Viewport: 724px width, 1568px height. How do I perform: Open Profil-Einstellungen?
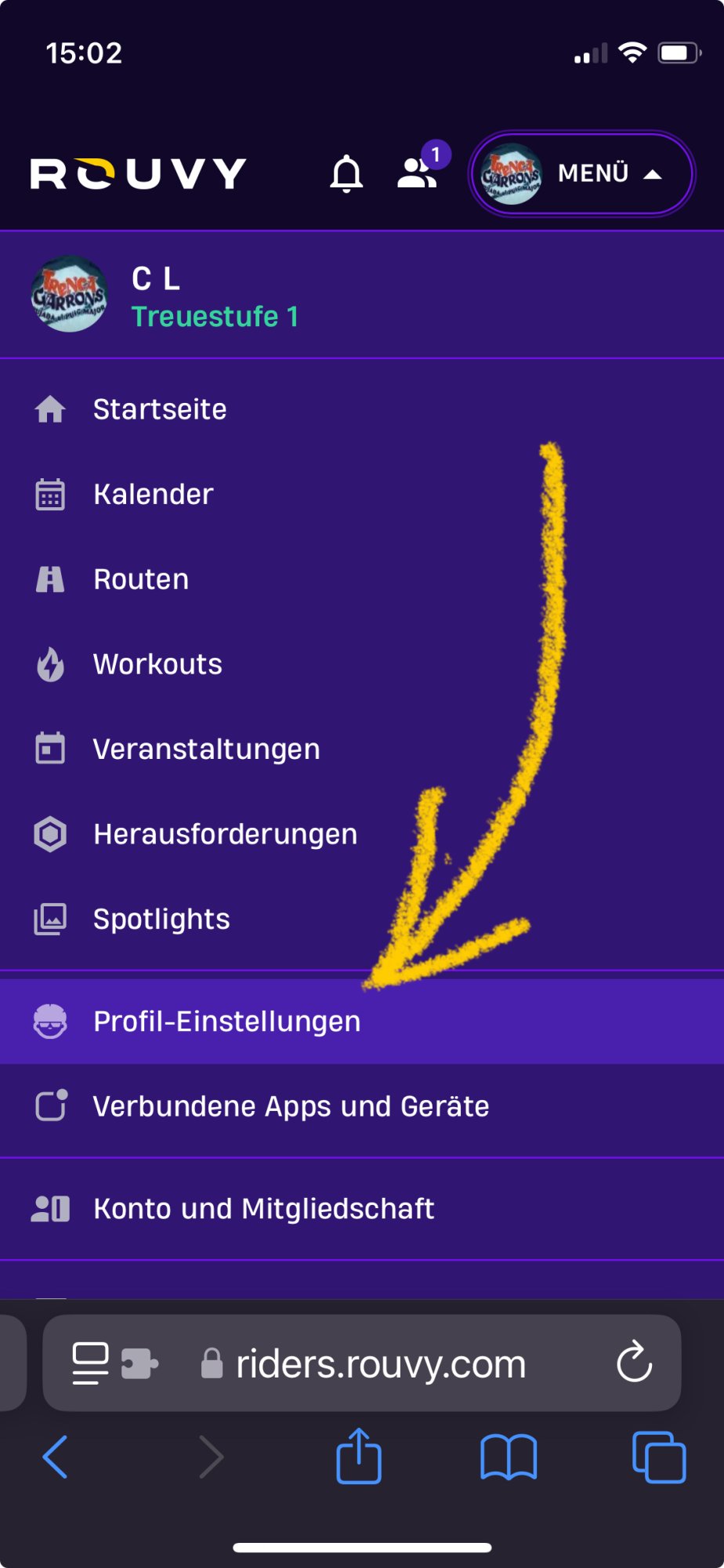pos(226,1022)
